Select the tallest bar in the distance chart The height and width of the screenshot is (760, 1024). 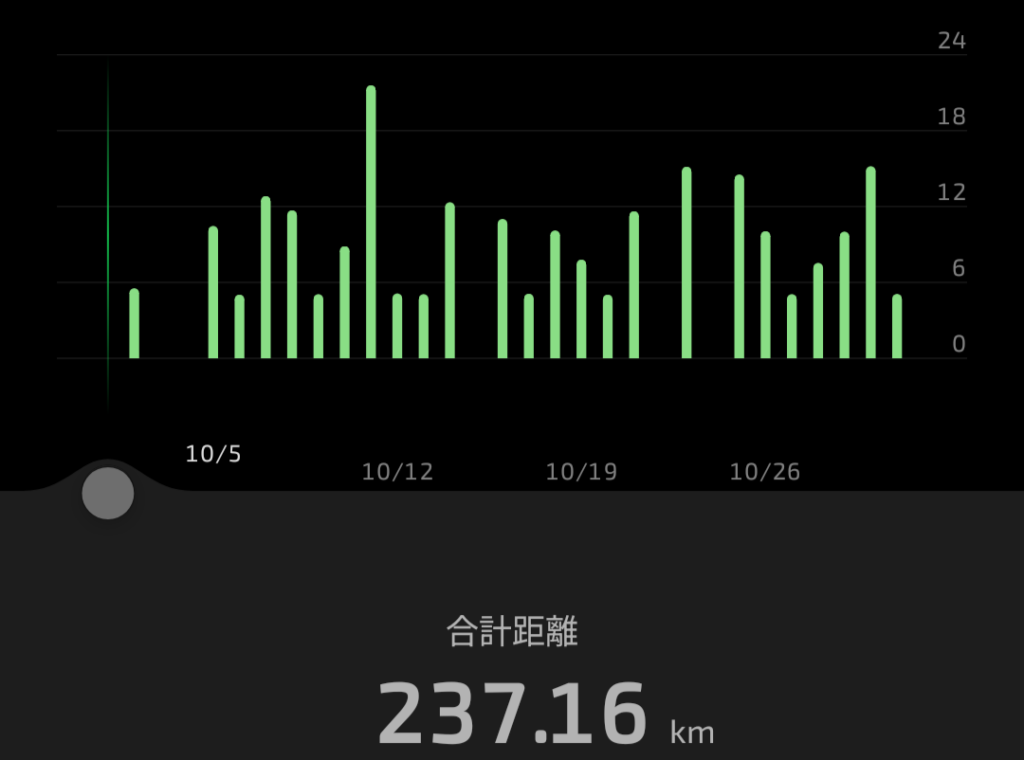pyautogui.click(x=371, y=222)
